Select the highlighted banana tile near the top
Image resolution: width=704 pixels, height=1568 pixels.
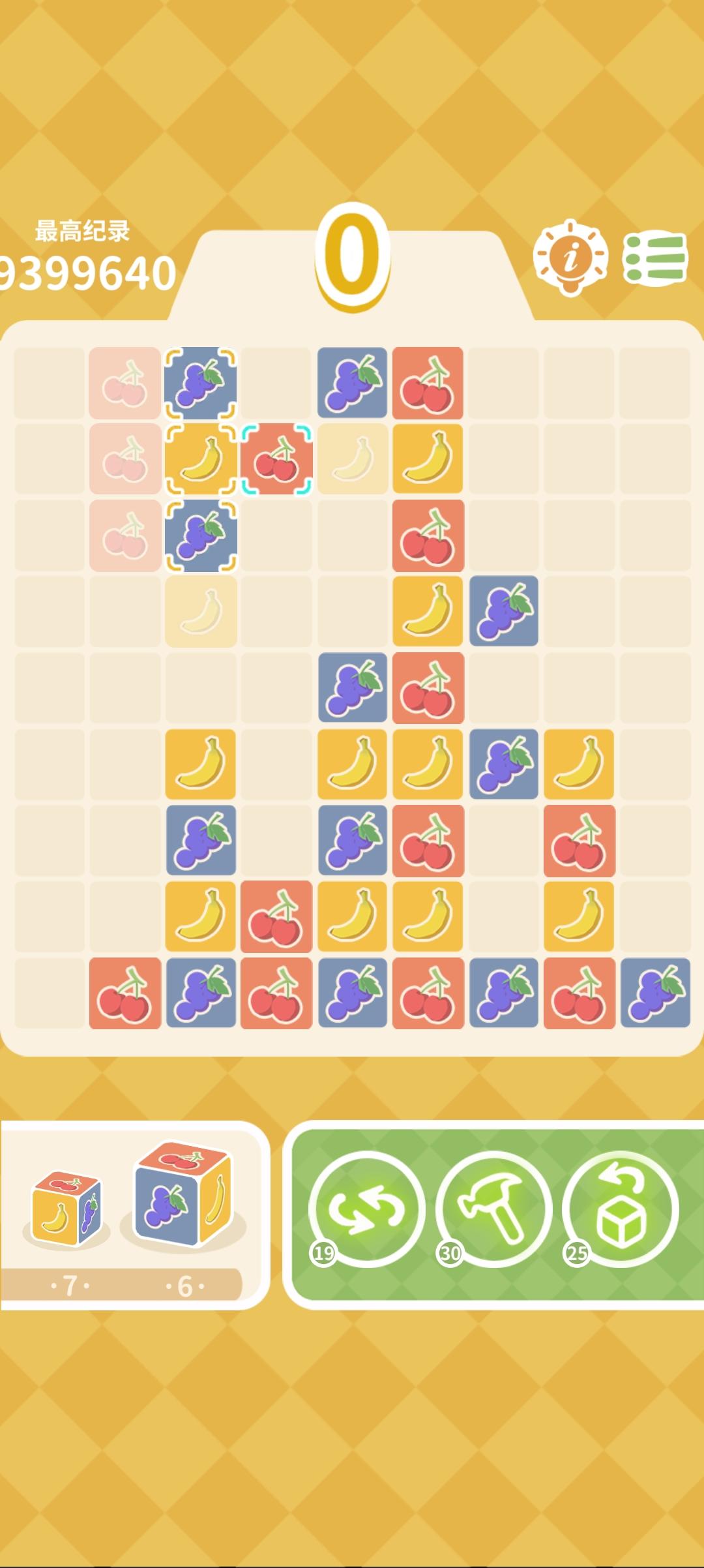[x=199, y=459]
